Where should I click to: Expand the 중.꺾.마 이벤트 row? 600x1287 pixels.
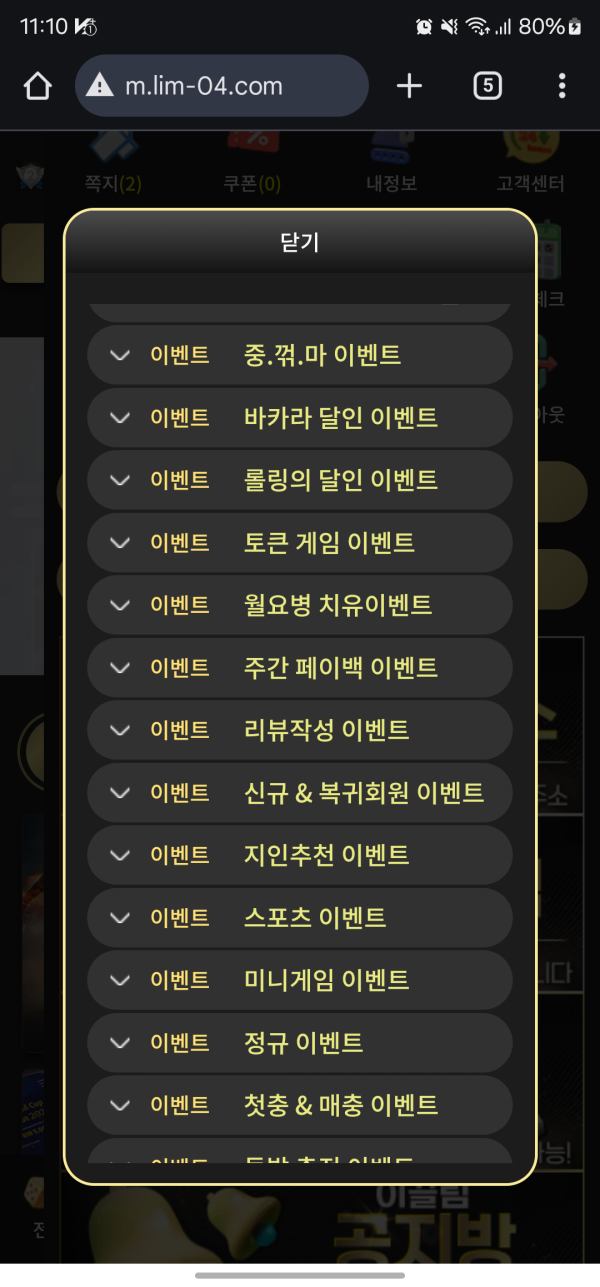click(x=300, y=355)
